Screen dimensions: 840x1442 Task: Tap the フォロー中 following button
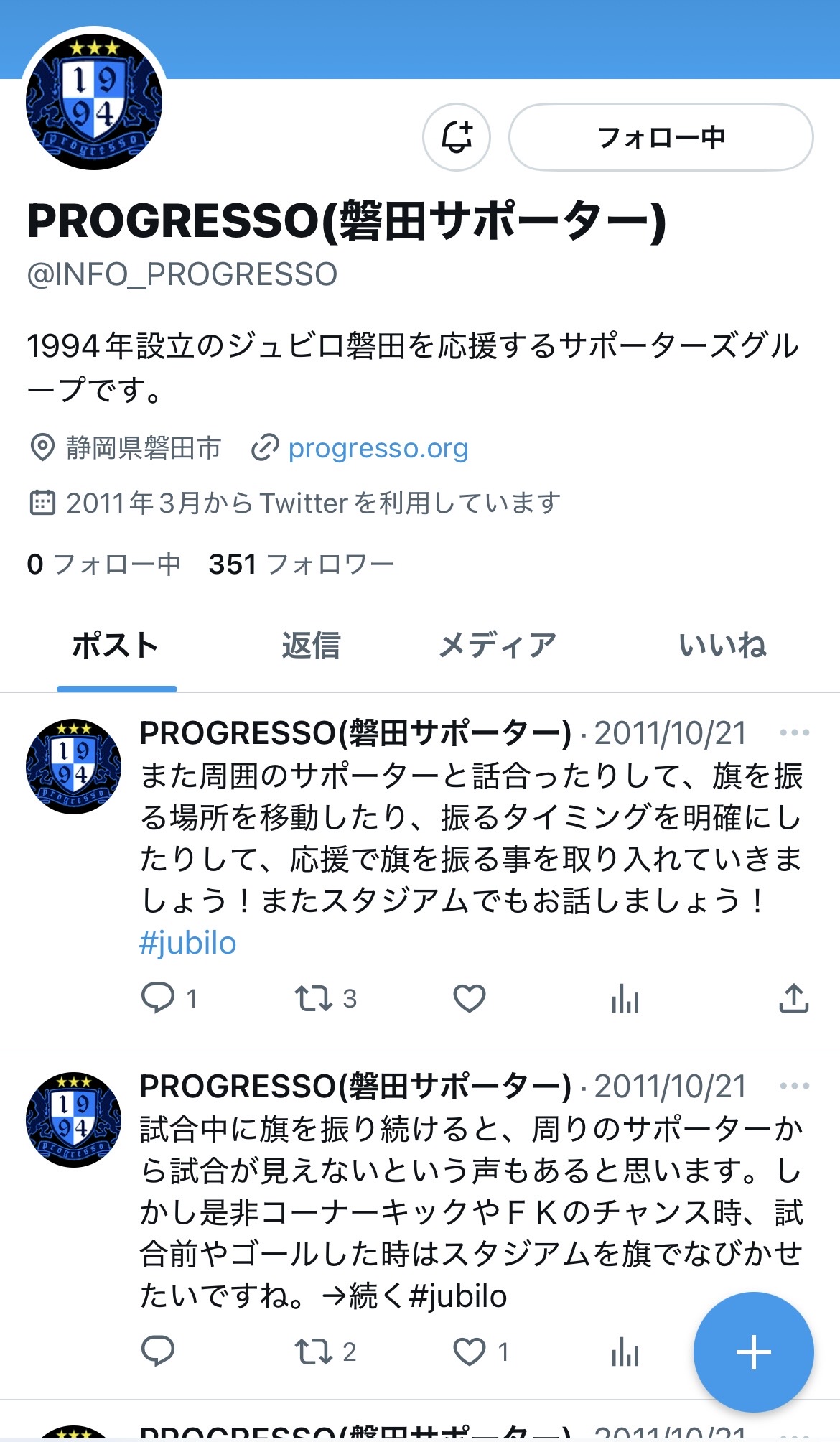(661, 137)
